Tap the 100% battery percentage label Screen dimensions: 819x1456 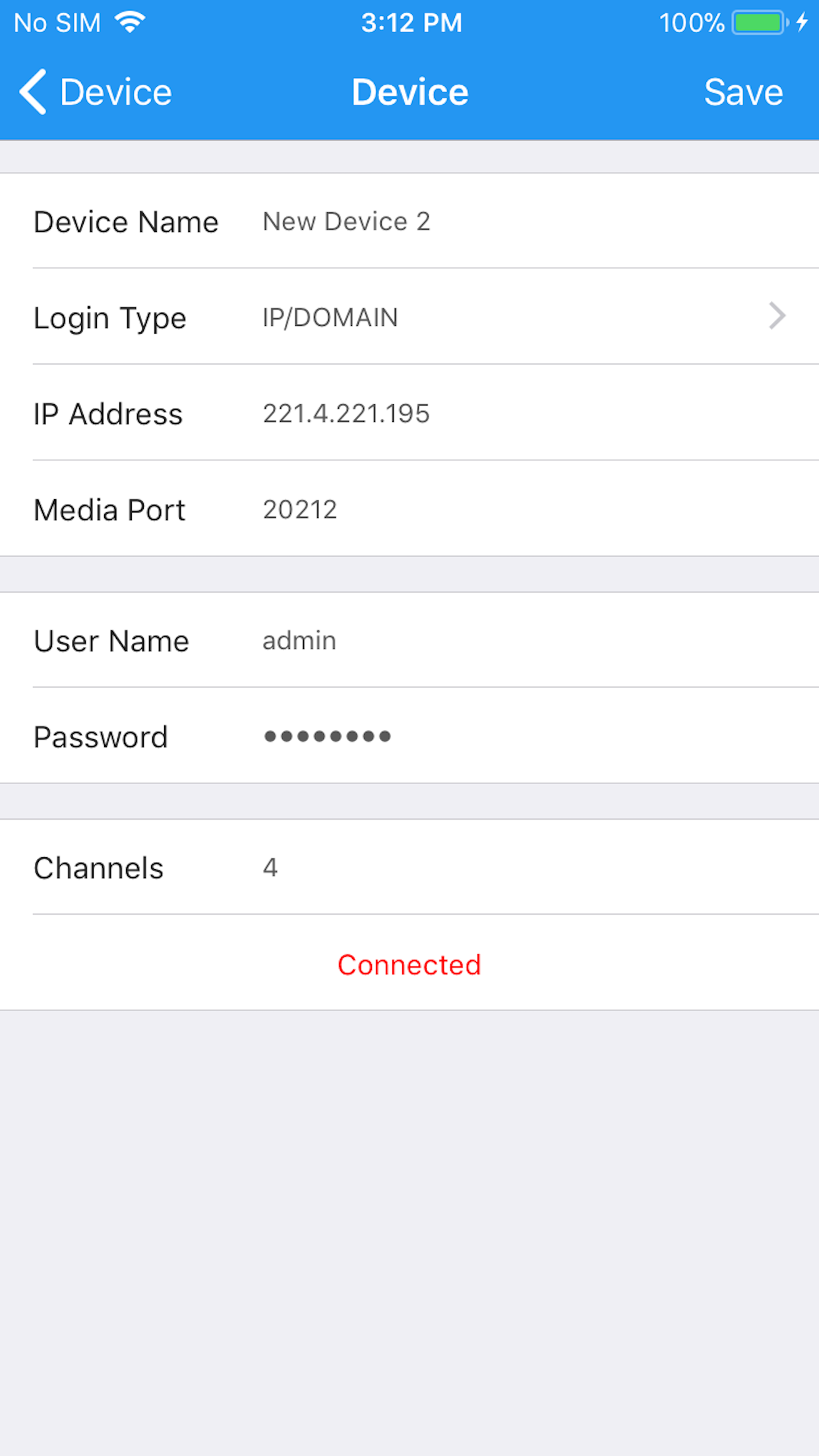pos(690,22)
